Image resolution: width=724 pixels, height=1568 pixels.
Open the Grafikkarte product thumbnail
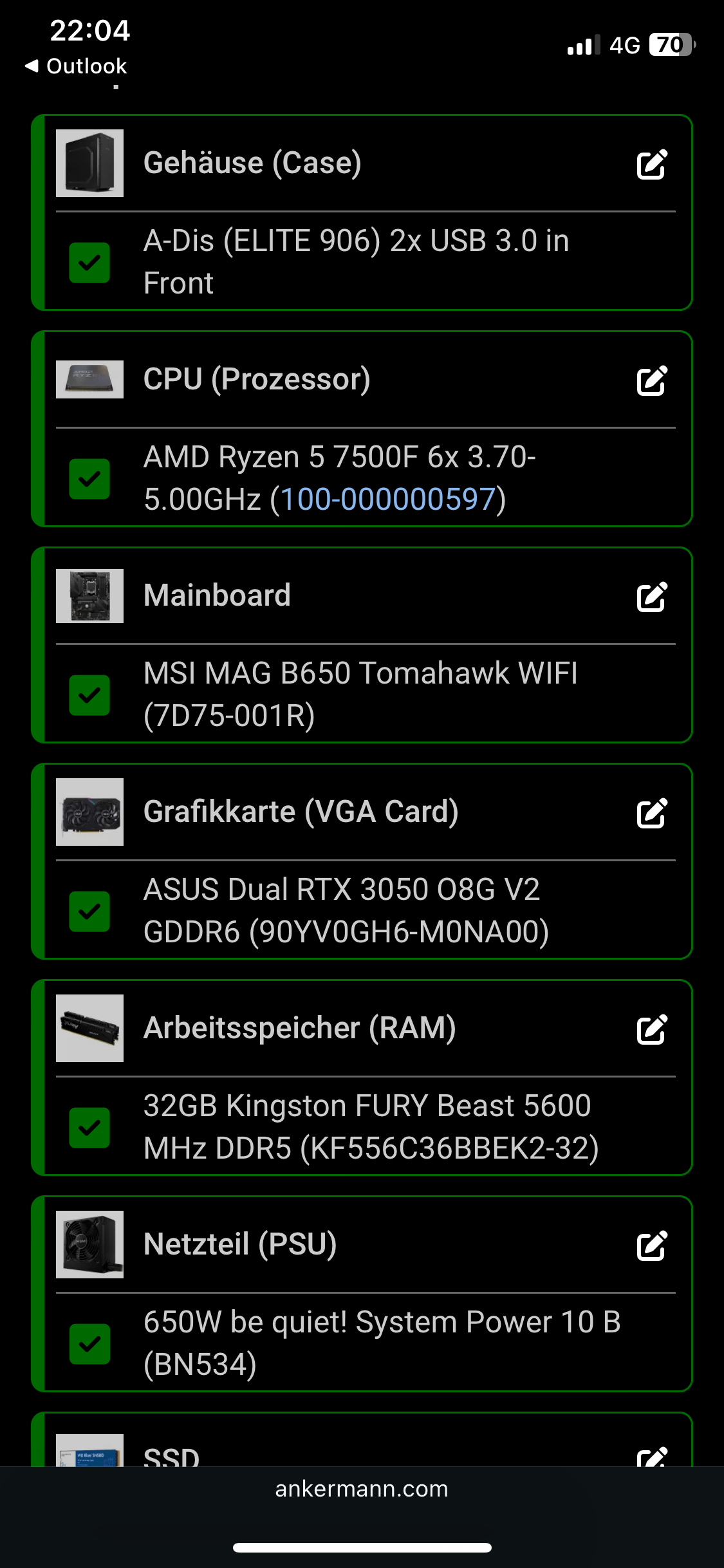click(89, 812)
